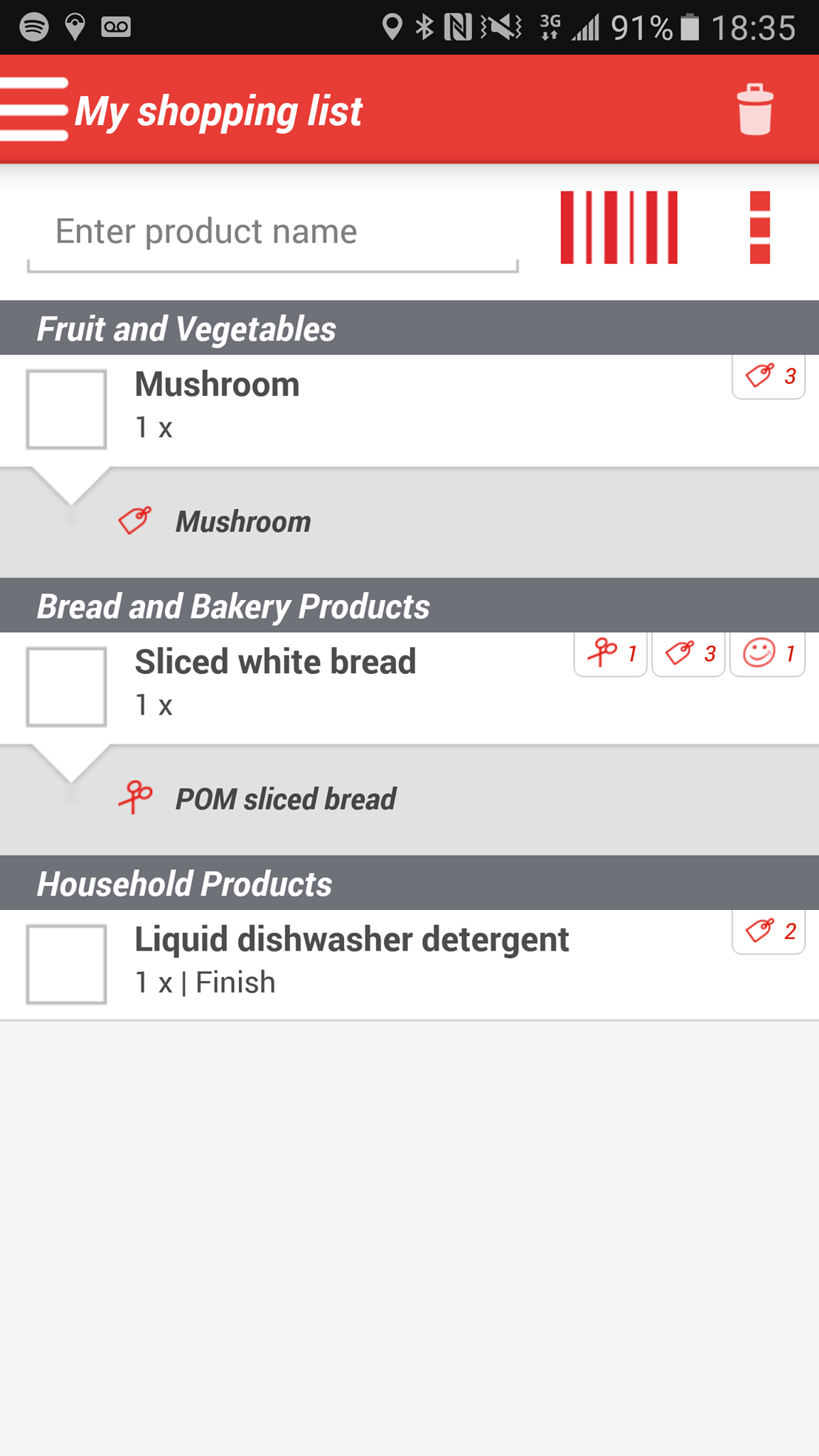Tick the Liquid dishwasher detergent checkbox
819x1456 pixels.
point(66,964)
